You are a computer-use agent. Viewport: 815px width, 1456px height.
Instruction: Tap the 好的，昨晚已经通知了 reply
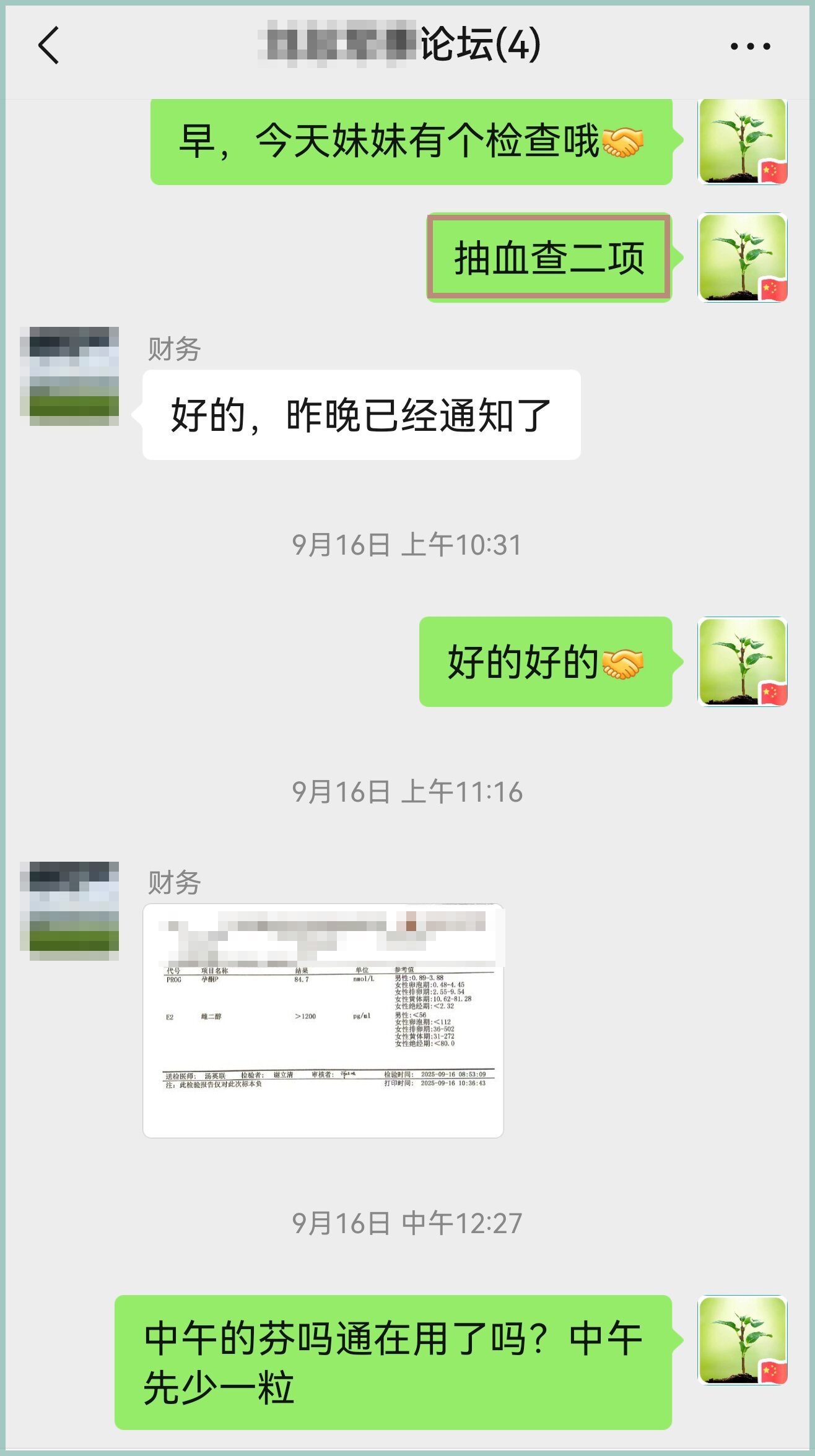coord(361,413)
